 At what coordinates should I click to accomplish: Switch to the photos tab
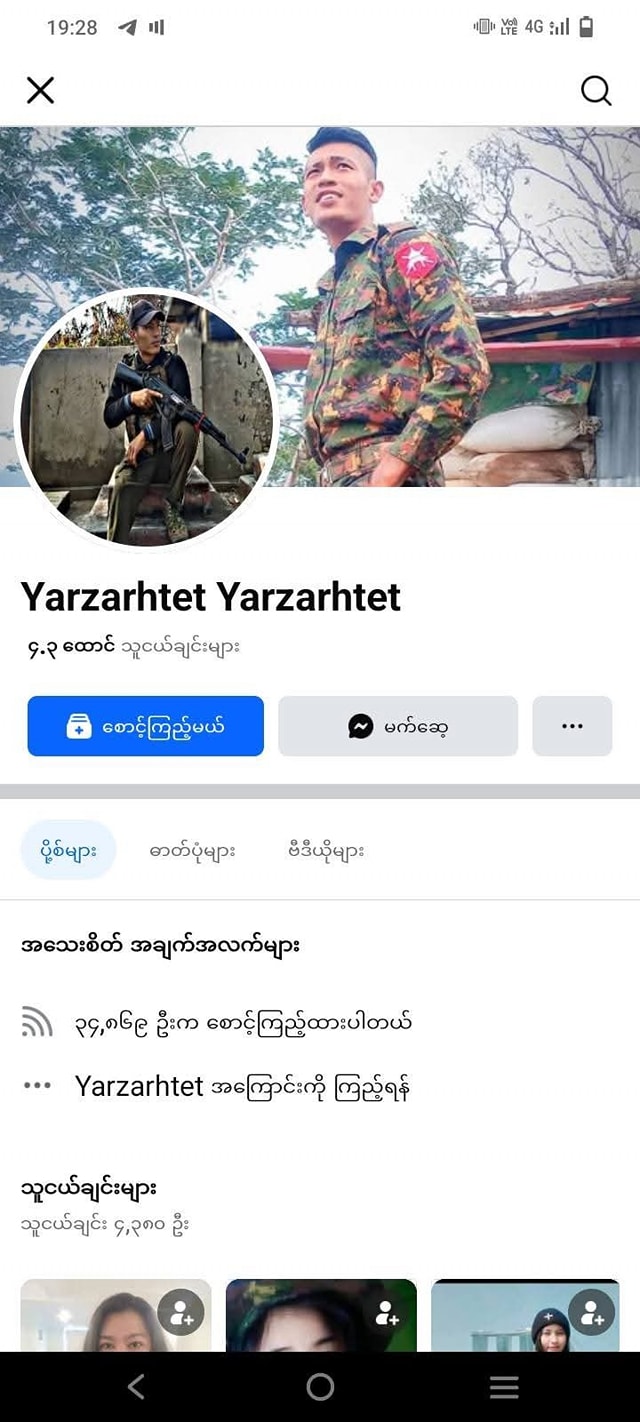pos(192,852)
